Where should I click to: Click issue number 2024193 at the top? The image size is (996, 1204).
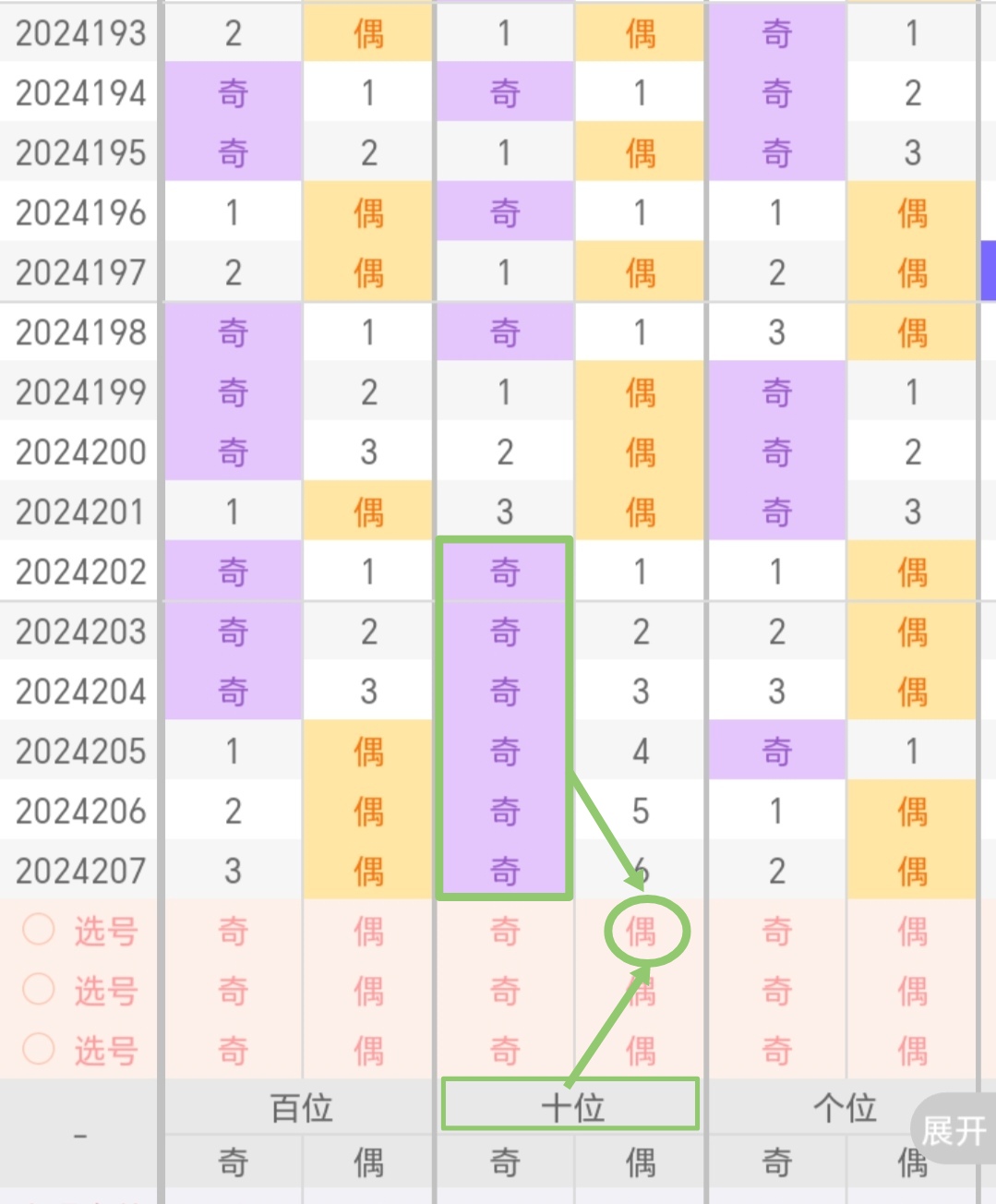(81, 33)
